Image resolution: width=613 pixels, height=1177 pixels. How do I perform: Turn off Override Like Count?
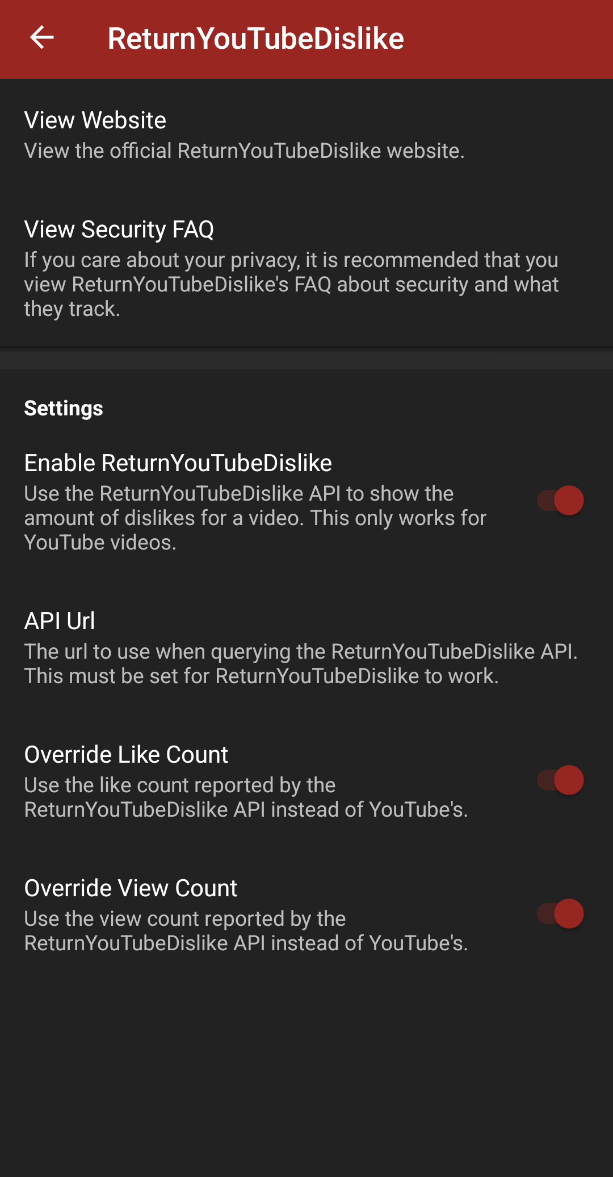(560, 780)
